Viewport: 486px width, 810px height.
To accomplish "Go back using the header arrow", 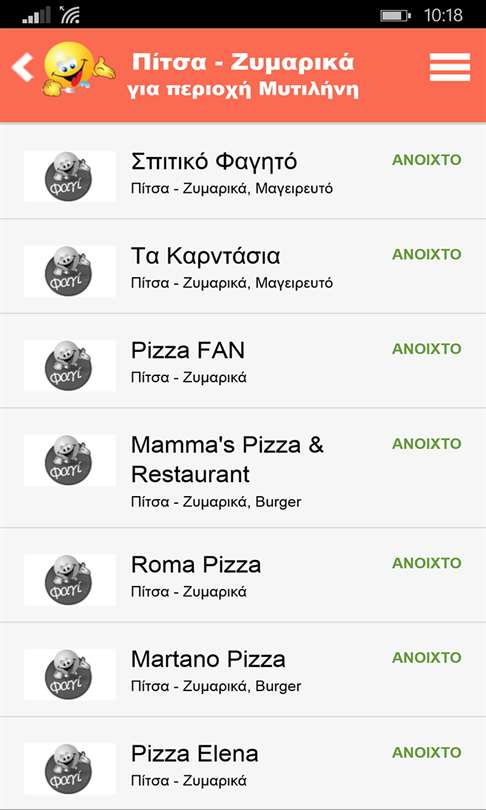I will coord(22,67).
